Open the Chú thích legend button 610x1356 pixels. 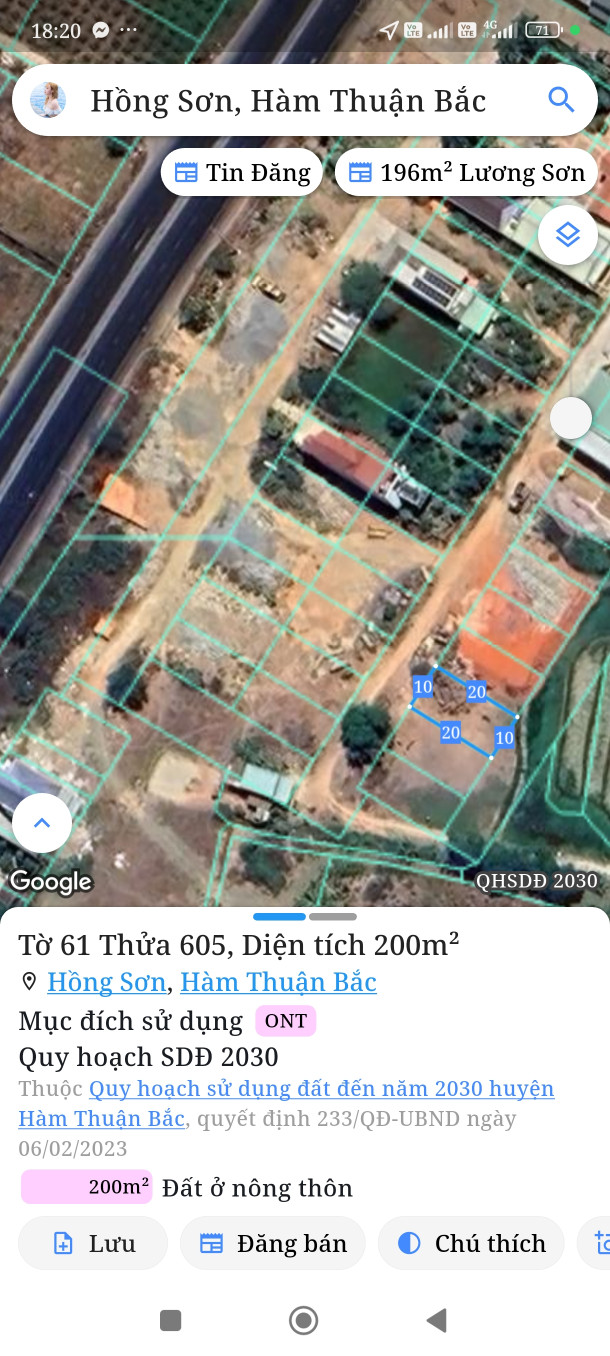pyautogui.click(x=471, y=1243)
